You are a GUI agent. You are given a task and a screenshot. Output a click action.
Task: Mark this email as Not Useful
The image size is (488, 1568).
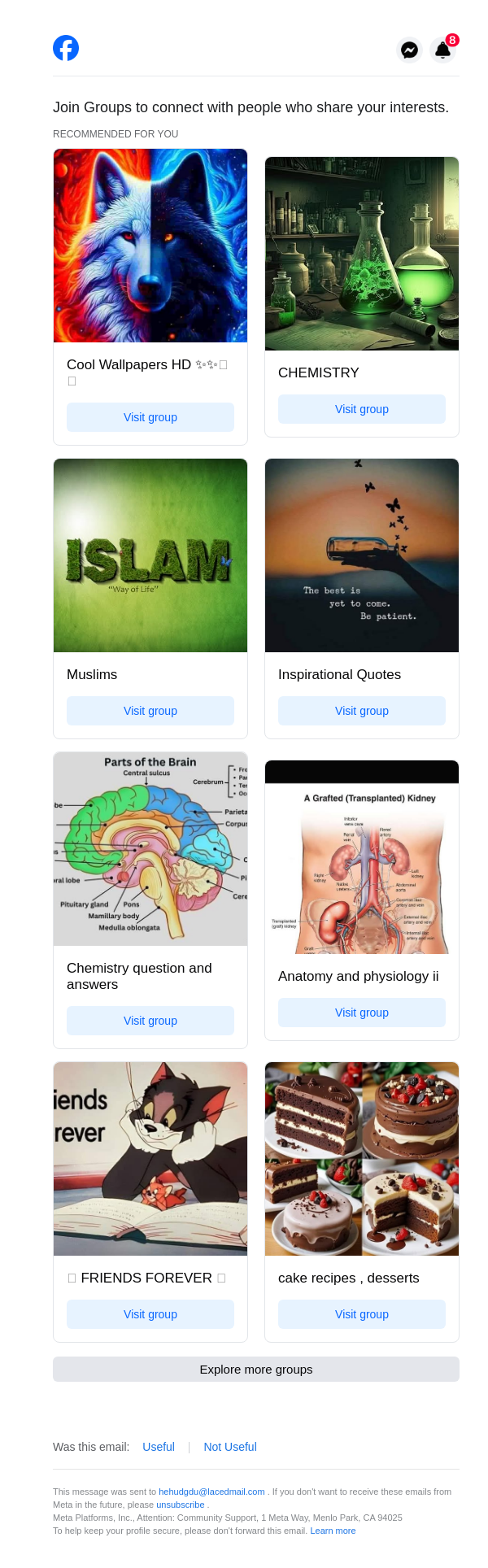(x=230, y=1447)
